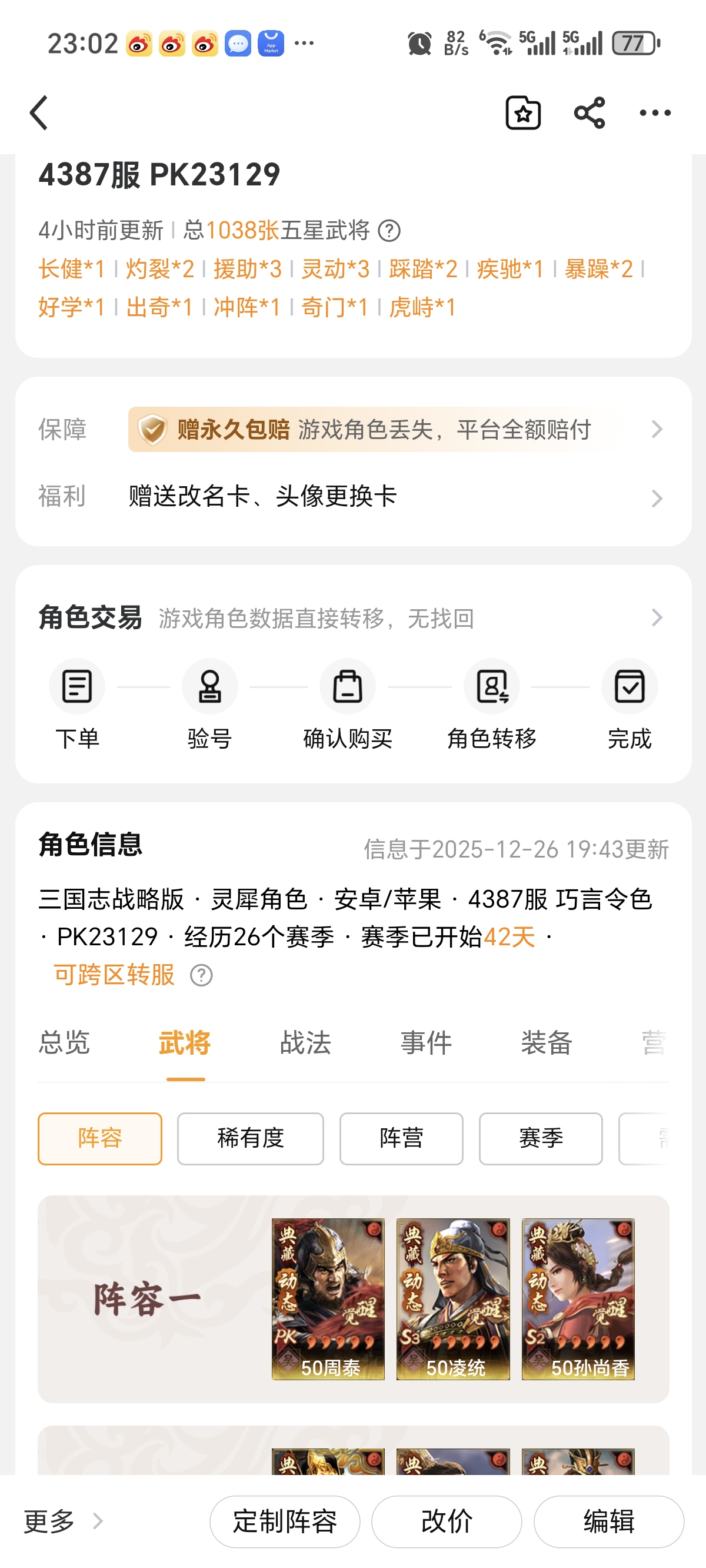
Task: Edit the listing with 编辑
Action: click(608, 1522)
